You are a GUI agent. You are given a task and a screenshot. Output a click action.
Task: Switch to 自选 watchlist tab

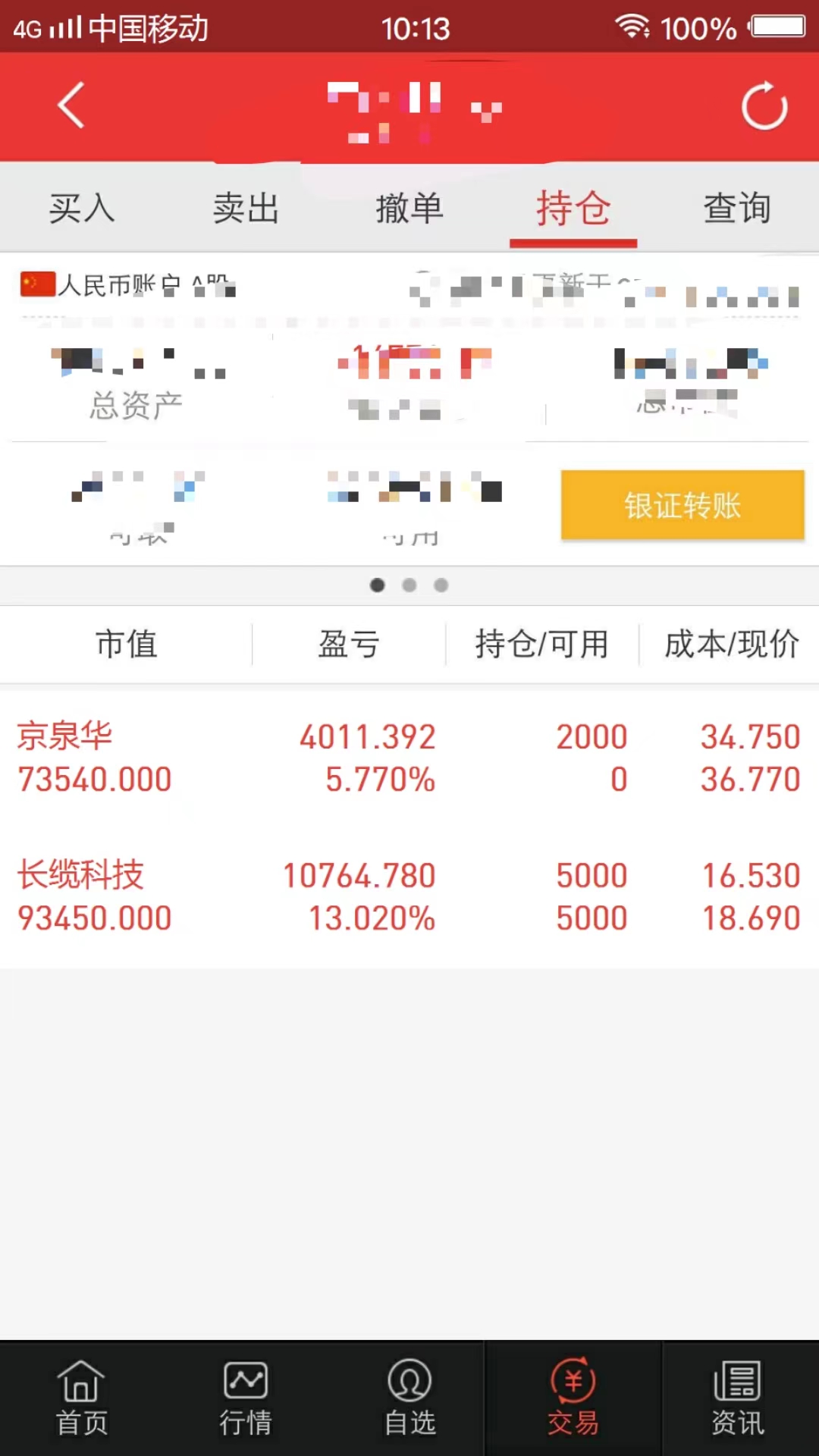[x=409, y=1398]
